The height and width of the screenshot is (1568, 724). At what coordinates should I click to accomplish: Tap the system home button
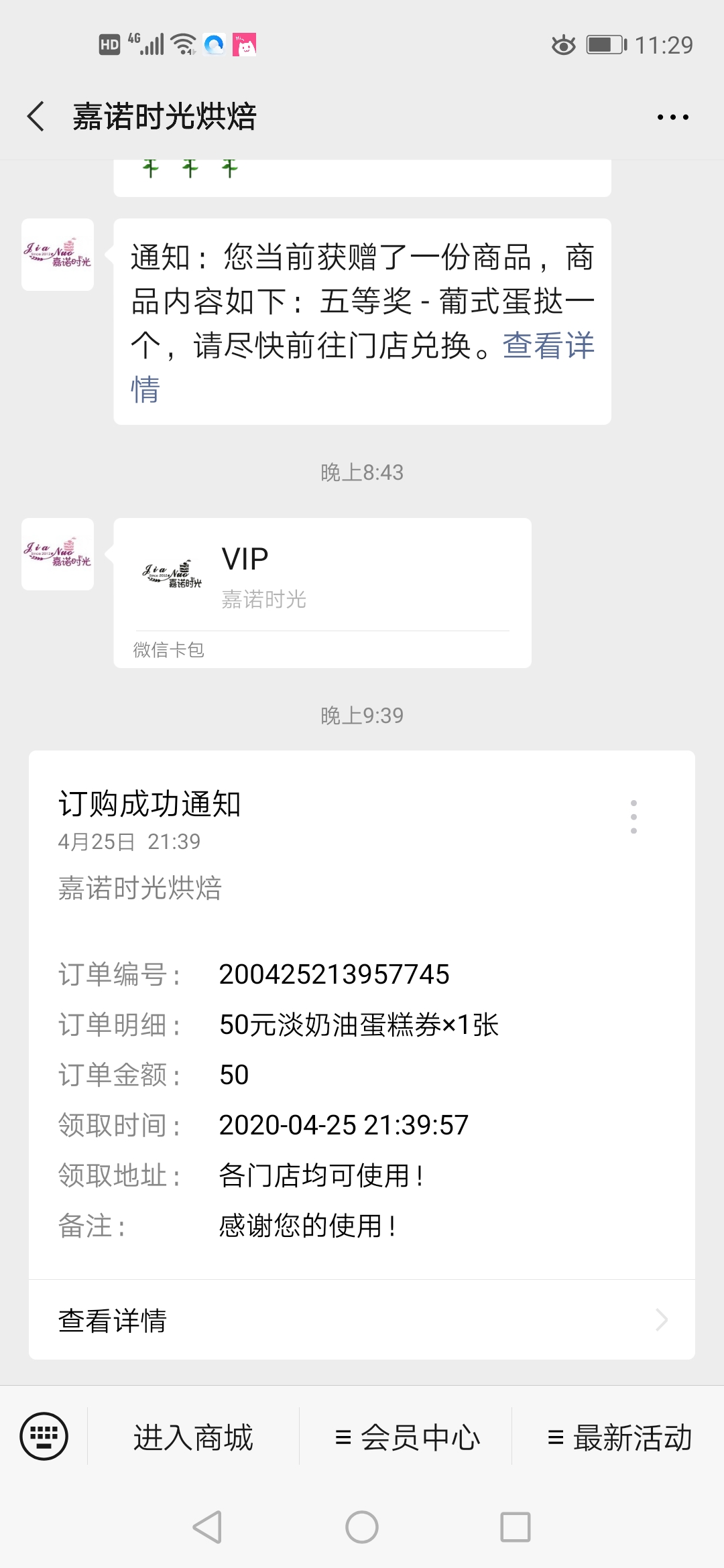click(x=362, y=1527)
